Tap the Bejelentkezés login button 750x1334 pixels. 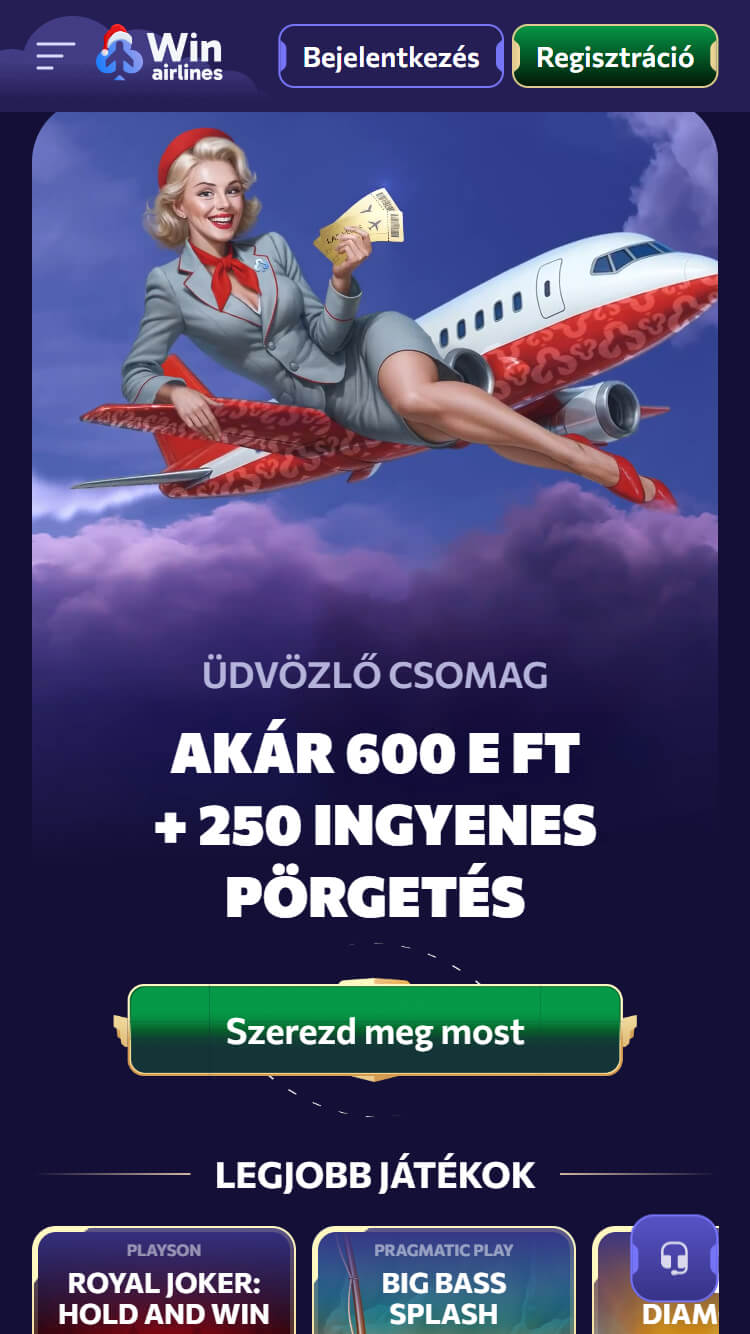tap(391, 57)
